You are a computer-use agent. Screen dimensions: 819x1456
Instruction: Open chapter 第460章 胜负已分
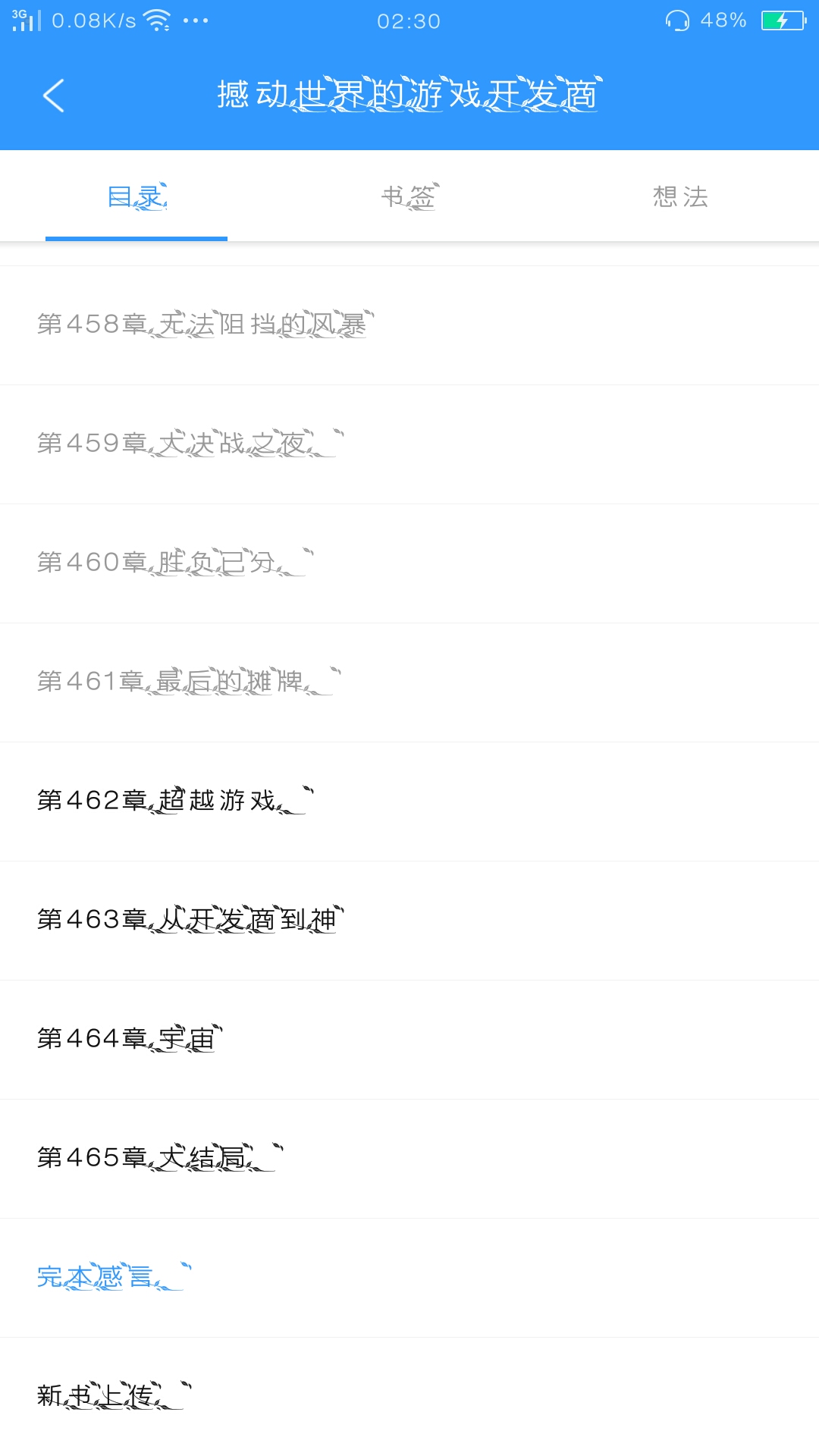(409, 563)
